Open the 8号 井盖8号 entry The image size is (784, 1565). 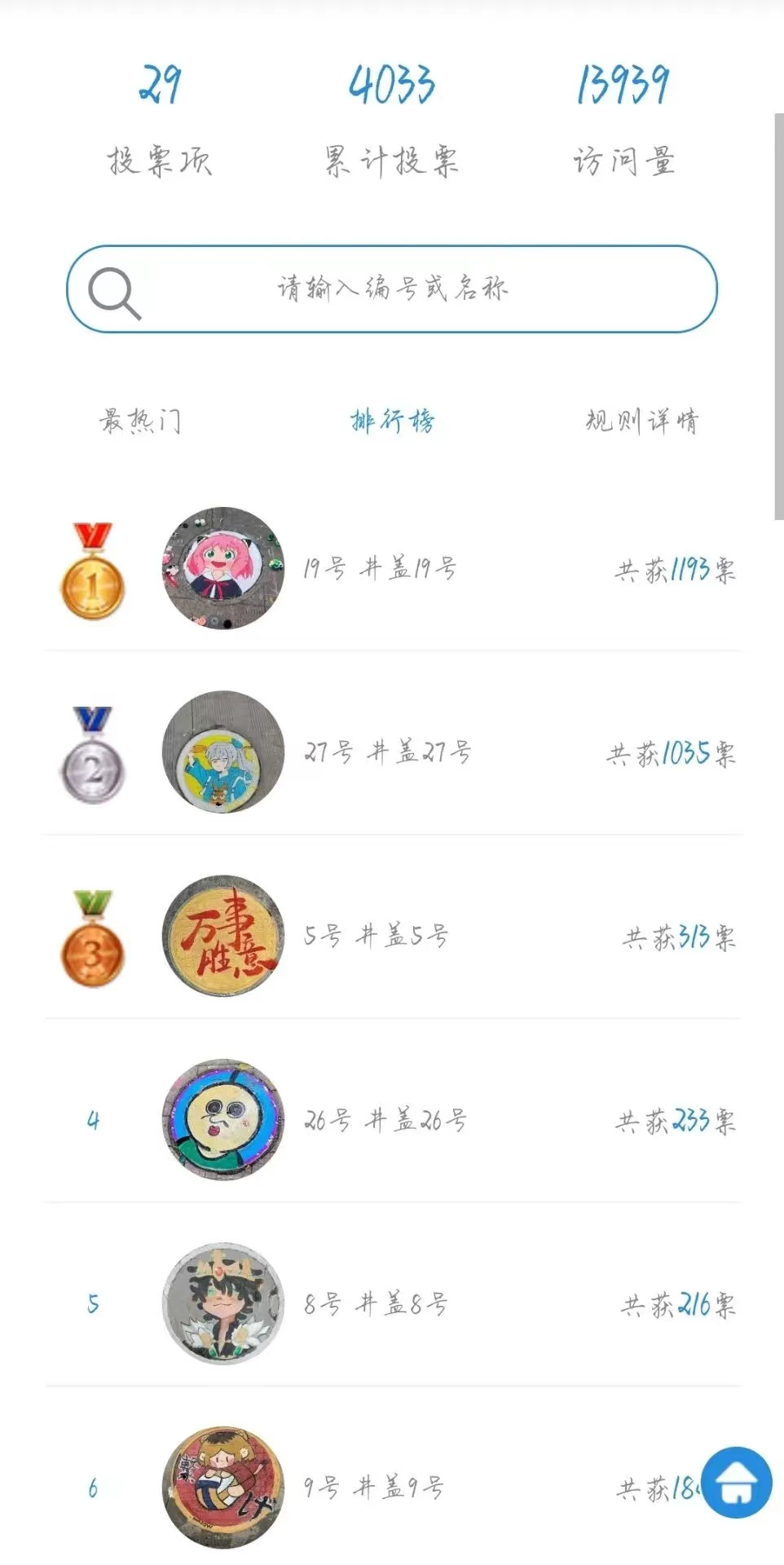click(x=376, y=1304)
